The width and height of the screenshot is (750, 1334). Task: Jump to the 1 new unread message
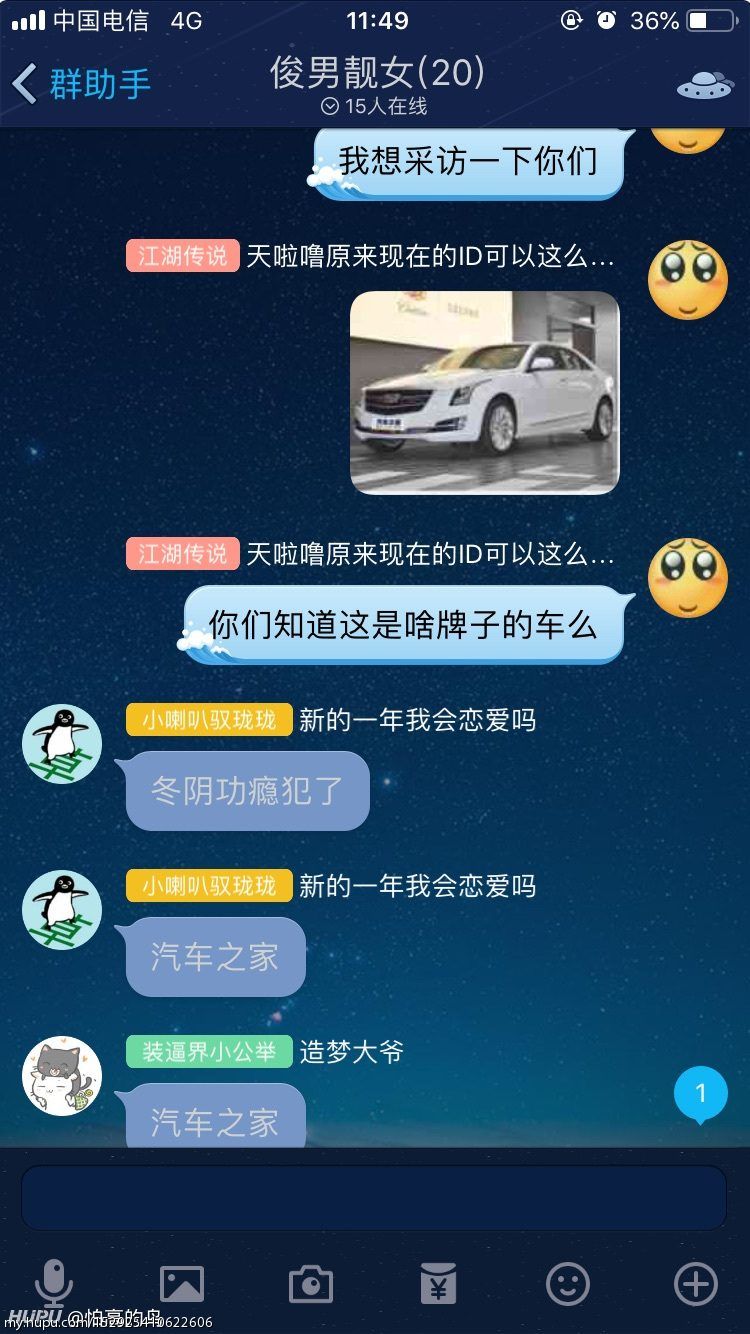[x=701, y=1095]
